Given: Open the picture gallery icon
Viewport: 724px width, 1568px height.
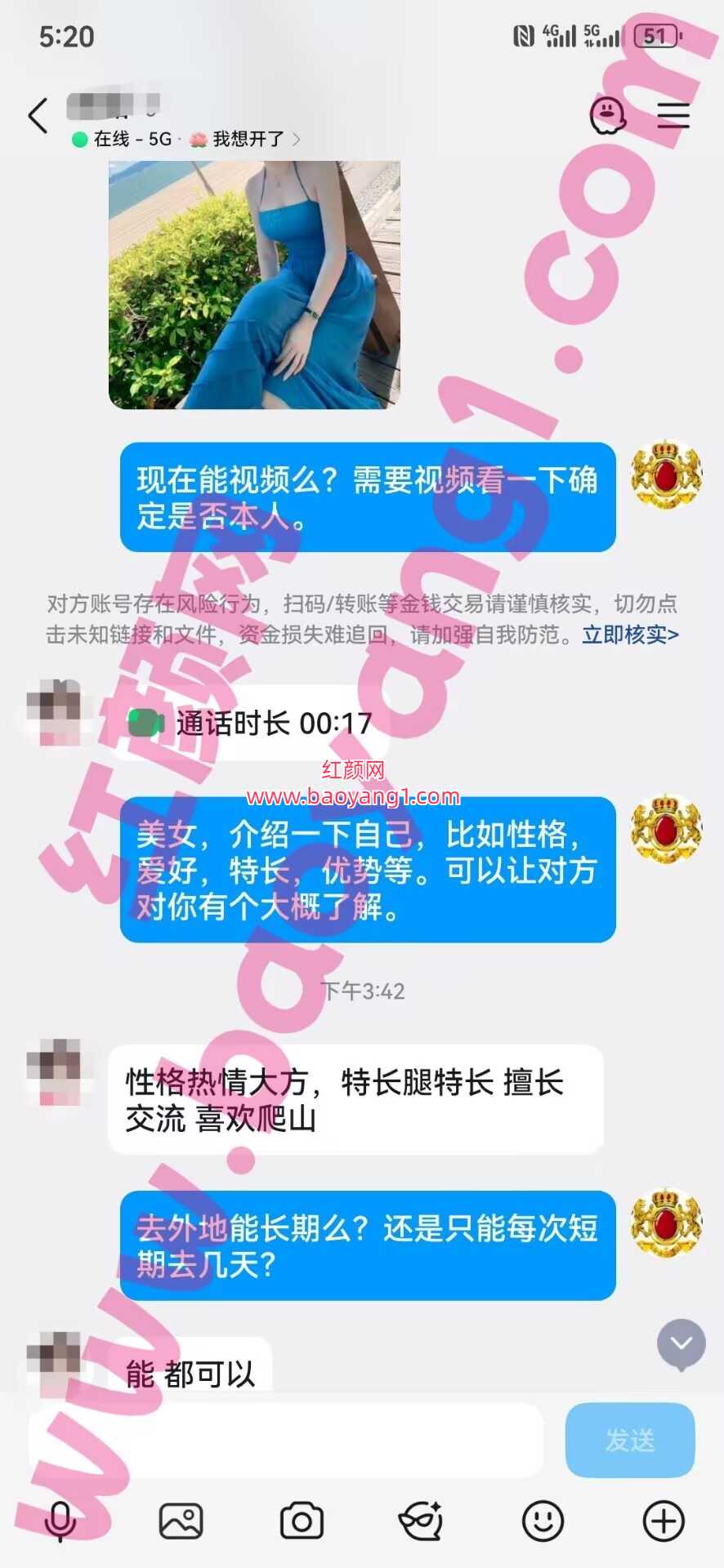Looking at the screenshot, I should [181, 1521].
